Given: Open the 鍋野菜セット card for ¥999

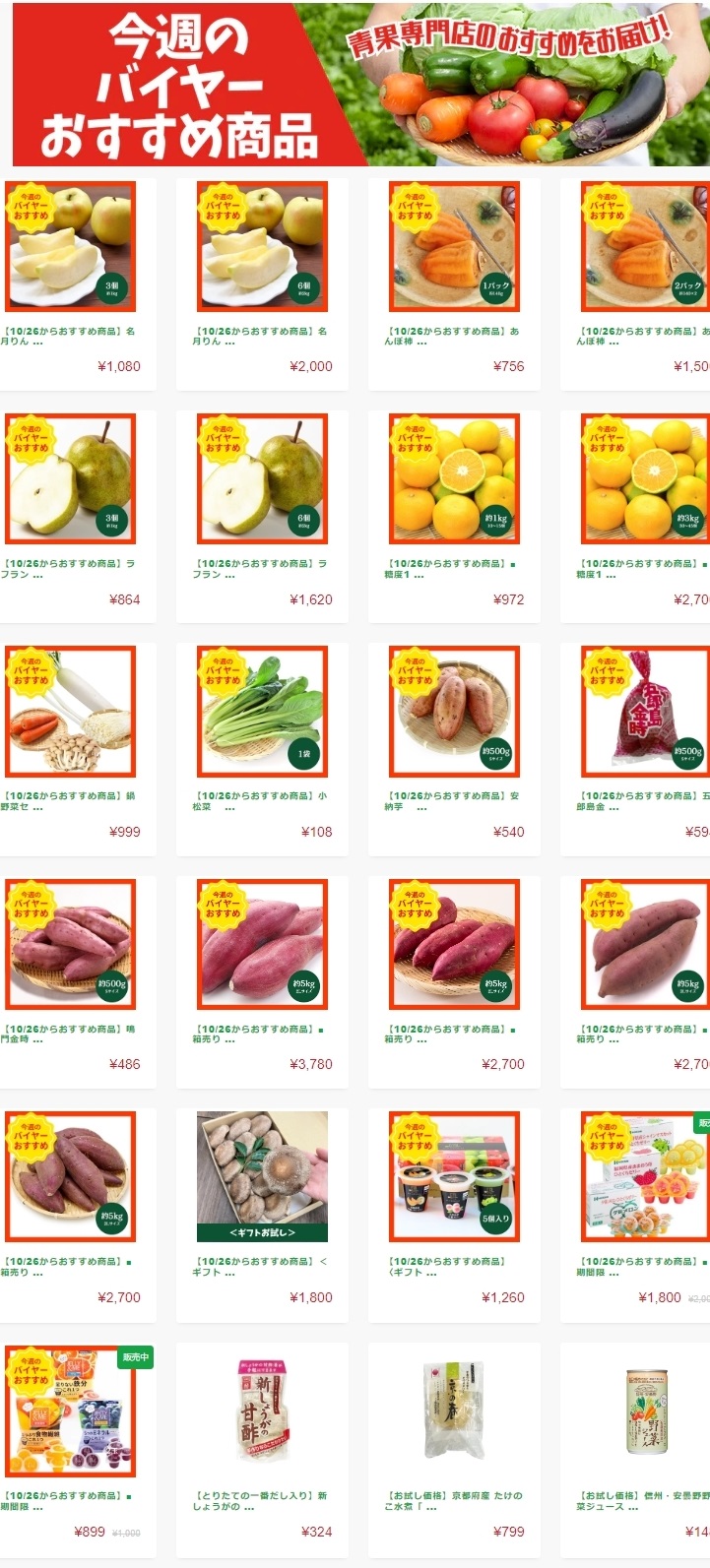Looking at the screenshot, I should [70, 711].
